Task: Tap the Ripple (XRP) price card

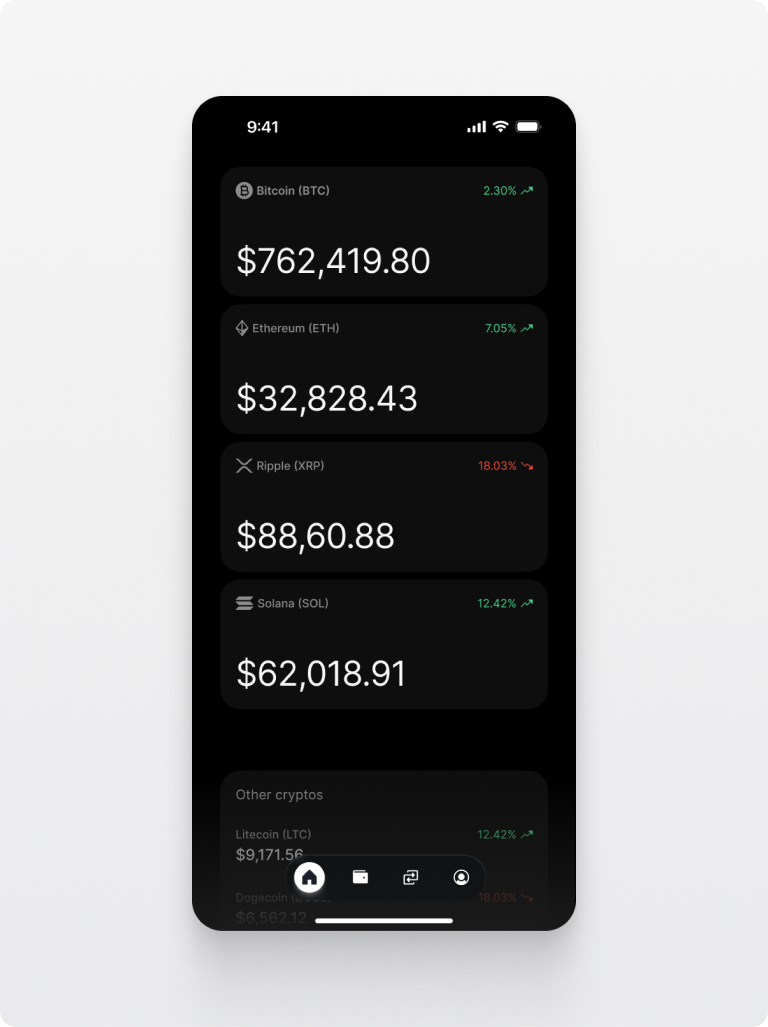Action: pyautogui.click(x=384, y=507)
